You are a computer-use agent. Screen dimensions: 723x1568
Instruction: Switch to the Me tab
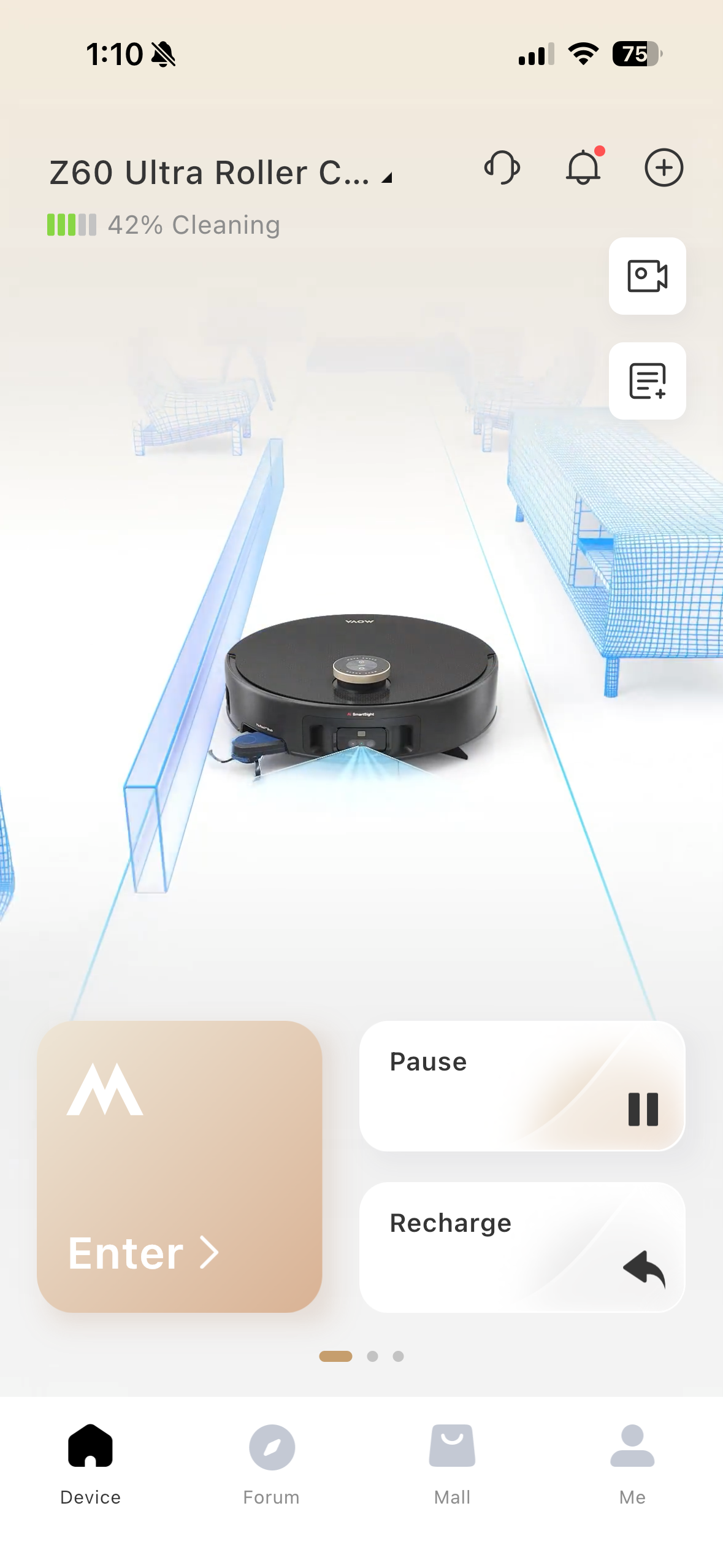(x=632, y=1462)
